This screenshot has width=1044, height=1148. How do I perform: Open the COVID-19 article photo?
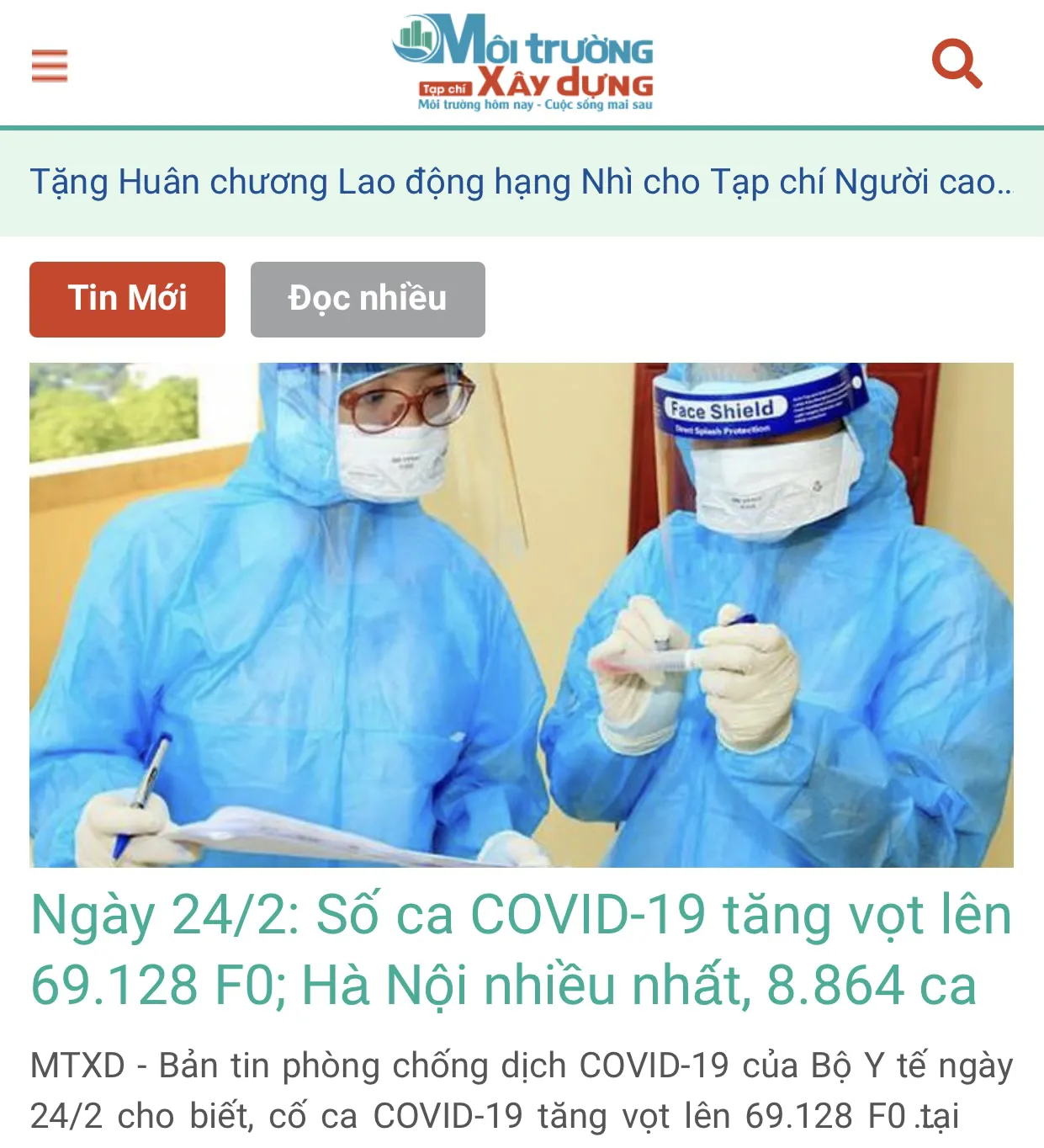[521, 614]
